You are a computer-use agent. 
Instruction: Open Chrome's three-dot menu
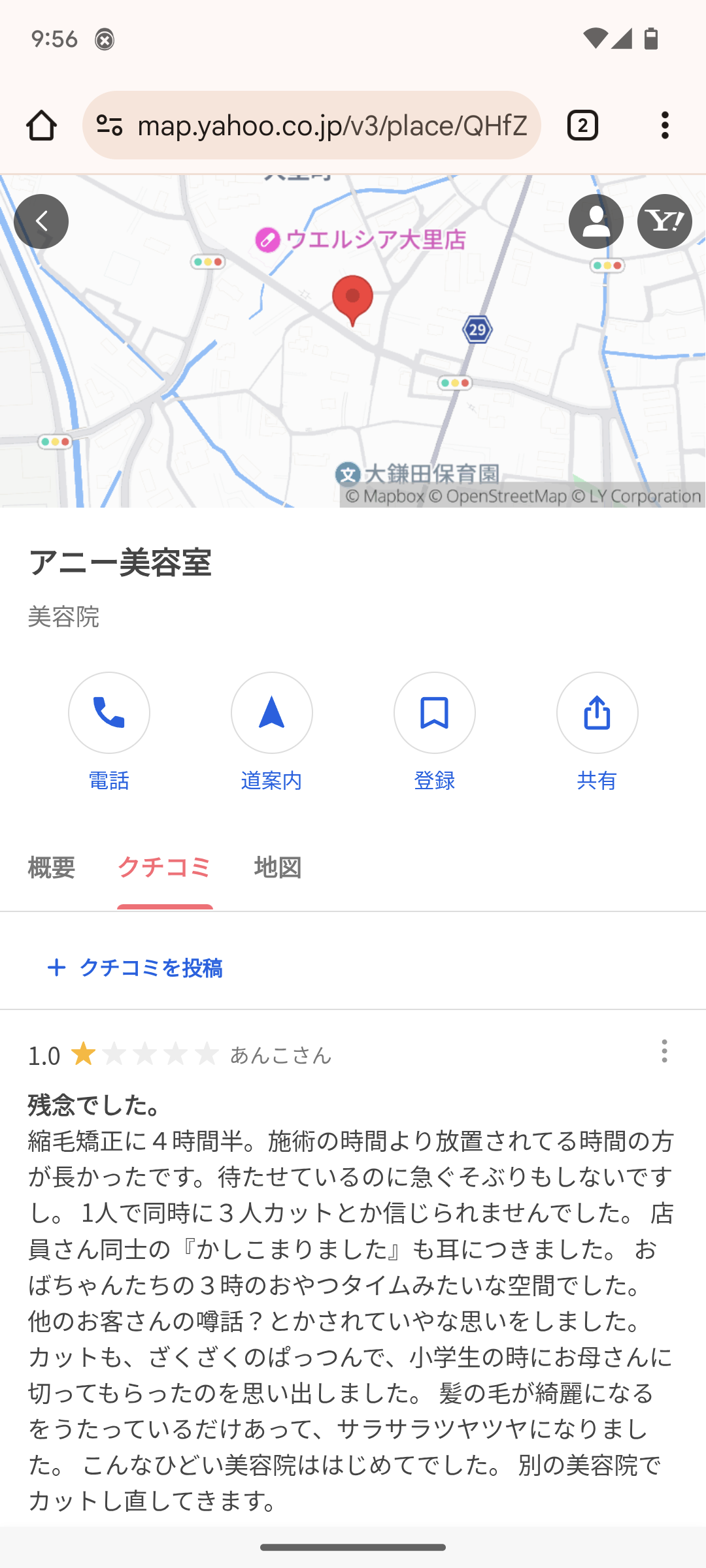click(x=665, y=125)
